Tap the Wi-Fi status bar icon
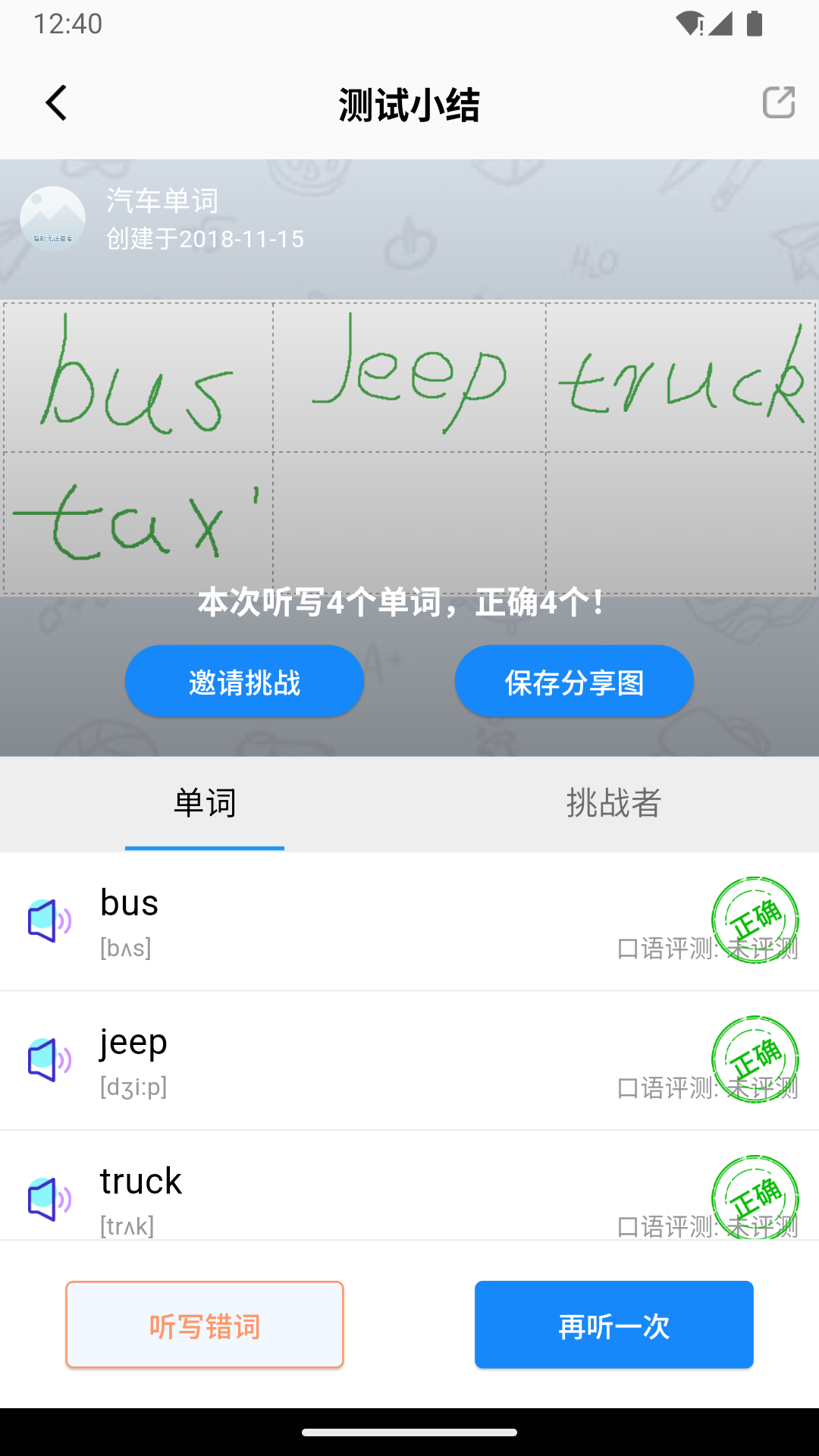819x1456 pixels. [692, 23]
